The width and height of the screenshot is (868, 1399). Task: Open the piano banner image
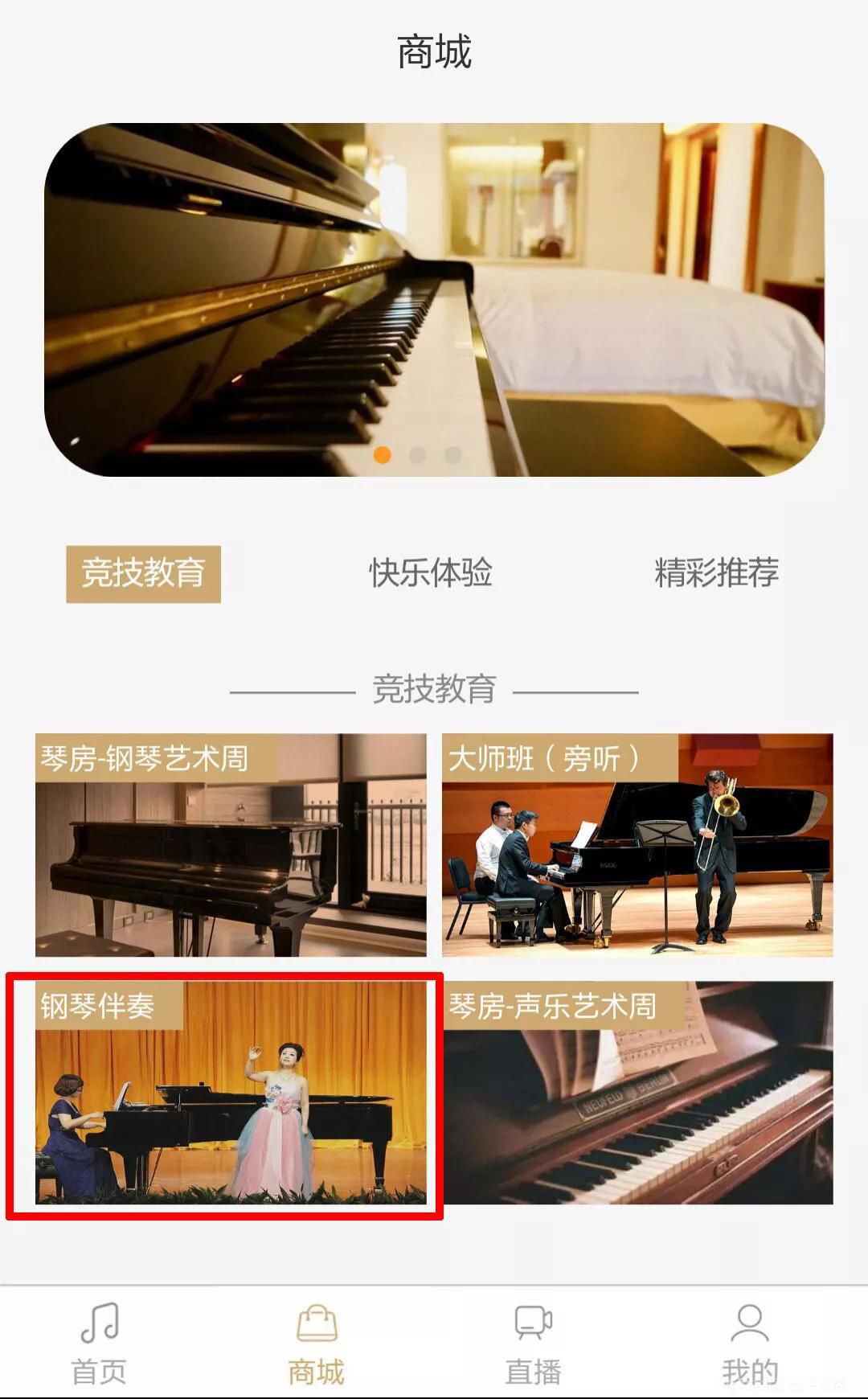434,299
